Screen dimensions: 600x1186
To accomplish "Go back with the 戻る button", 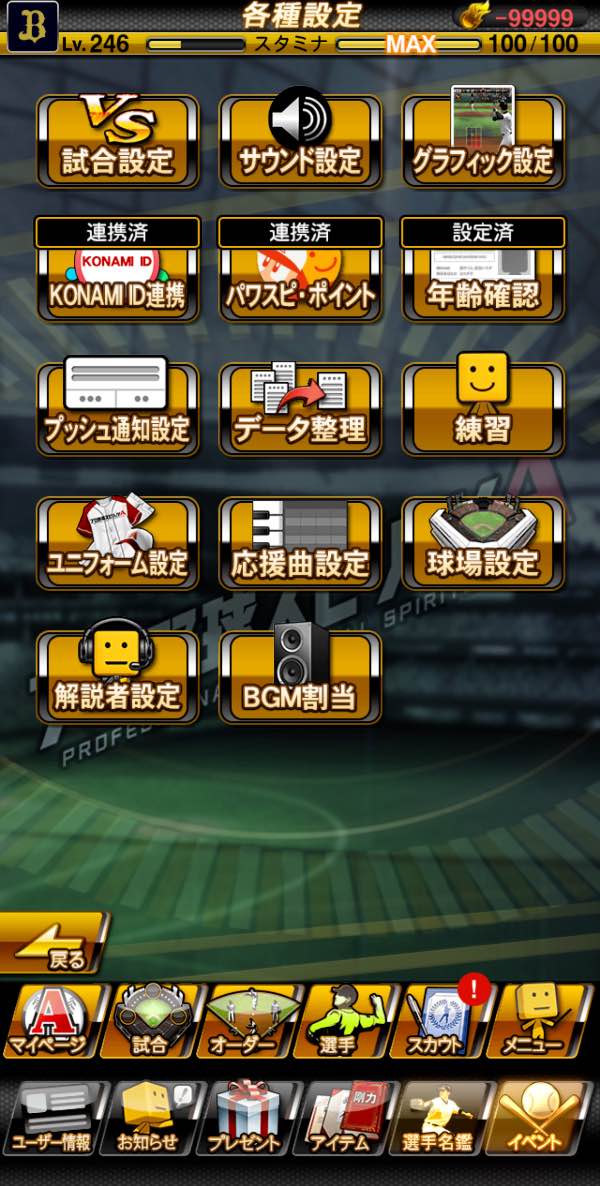I will pos(55,945).
